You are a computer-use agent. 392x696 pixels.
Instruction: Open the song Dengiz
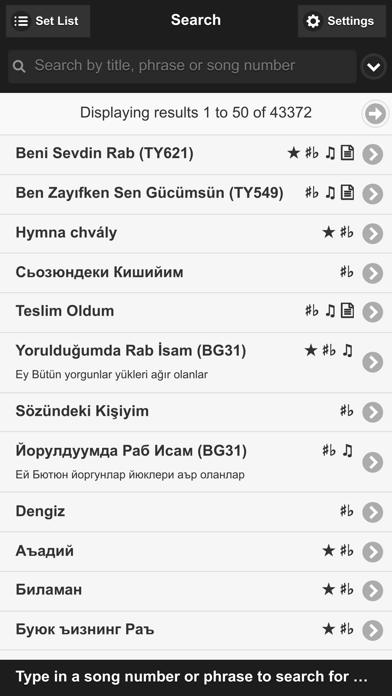[x=196, y=512]
